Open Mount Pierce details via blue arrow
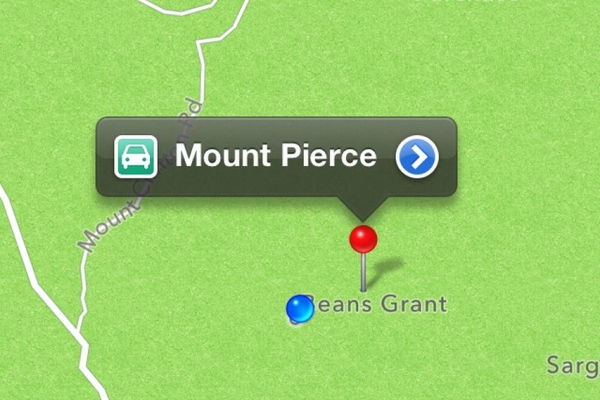Screen dimensions: 600x400 (417, 157)
